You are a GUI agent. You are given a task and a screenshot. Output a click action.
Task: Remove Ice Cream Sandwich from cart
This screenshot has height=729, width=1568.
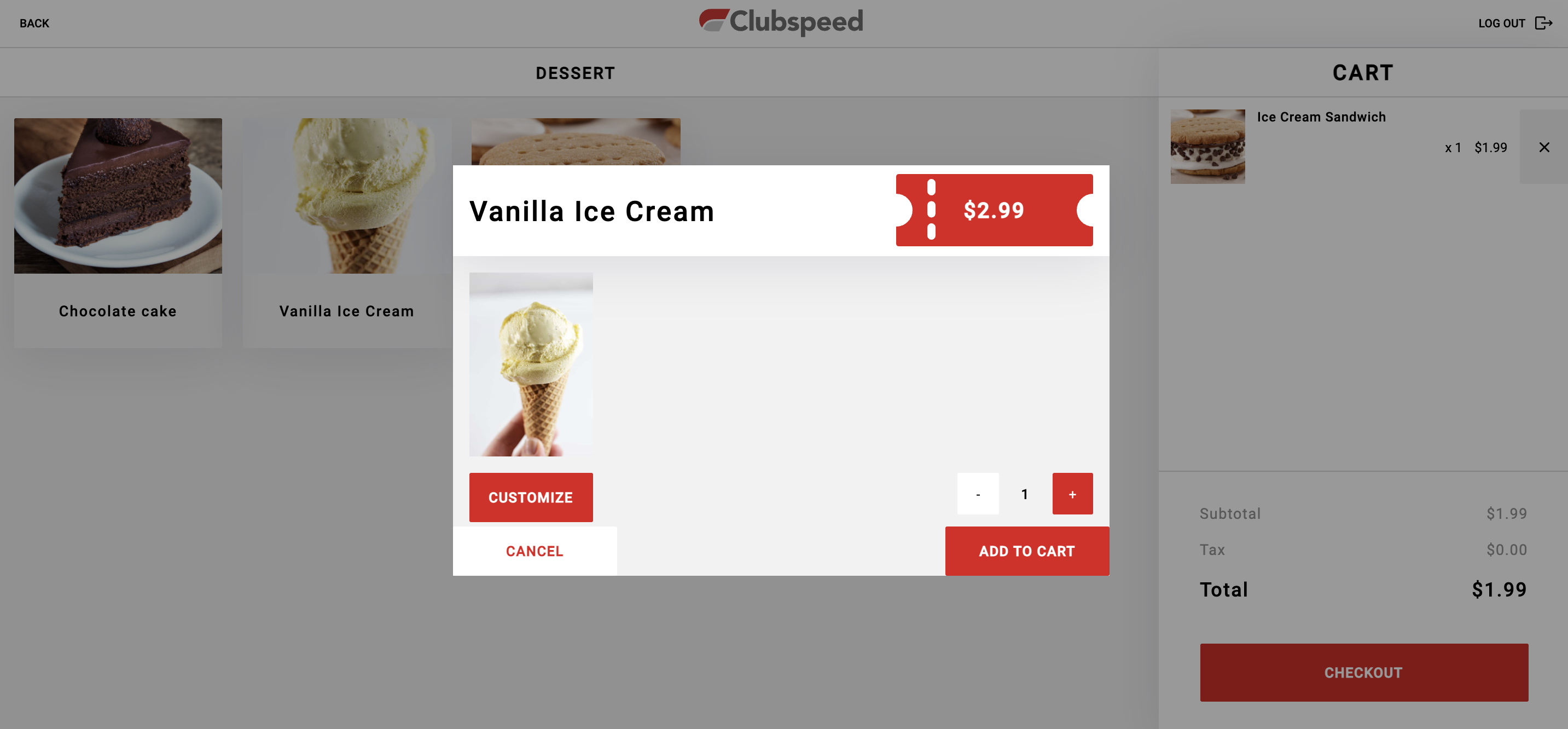[x=1543, y=147]
